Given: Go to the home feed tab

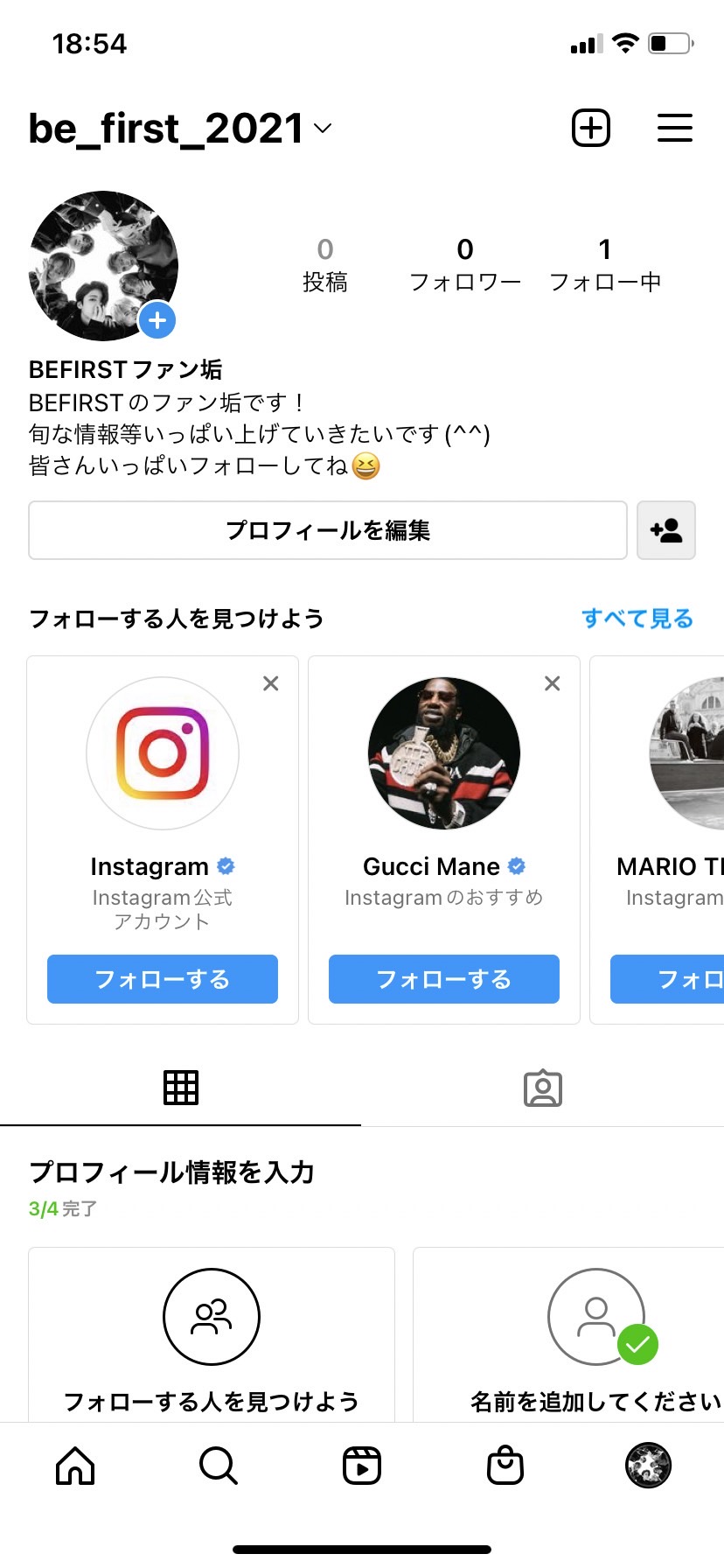Looking at the screenshot, I should (x=75, y=1466).
